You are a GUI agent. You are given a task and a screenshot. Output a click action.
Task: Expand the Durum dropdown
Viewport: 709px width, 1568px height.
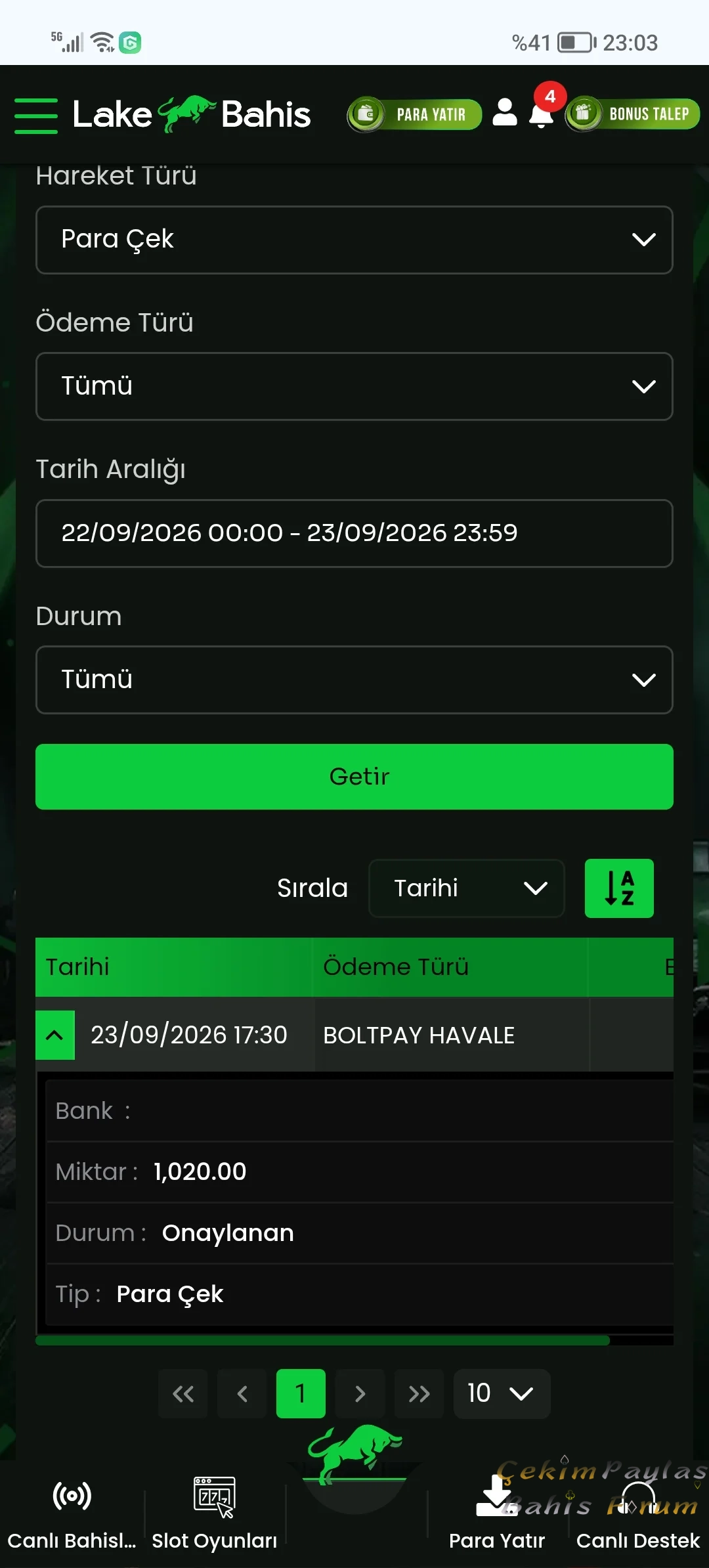[354, 680]
